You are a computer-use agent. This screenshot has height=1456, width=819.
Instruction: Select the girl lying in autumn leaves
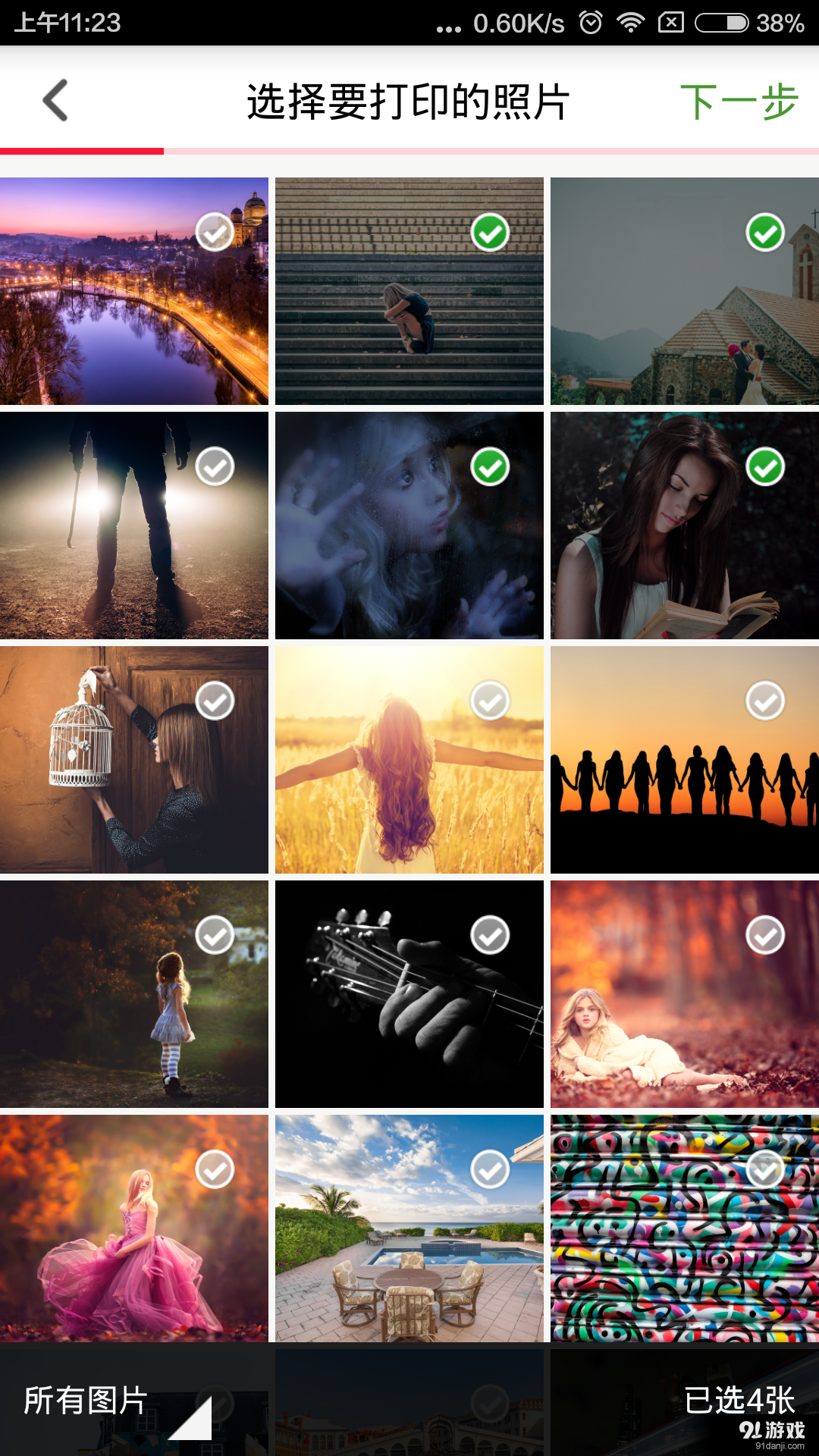[x=765, y=935]
